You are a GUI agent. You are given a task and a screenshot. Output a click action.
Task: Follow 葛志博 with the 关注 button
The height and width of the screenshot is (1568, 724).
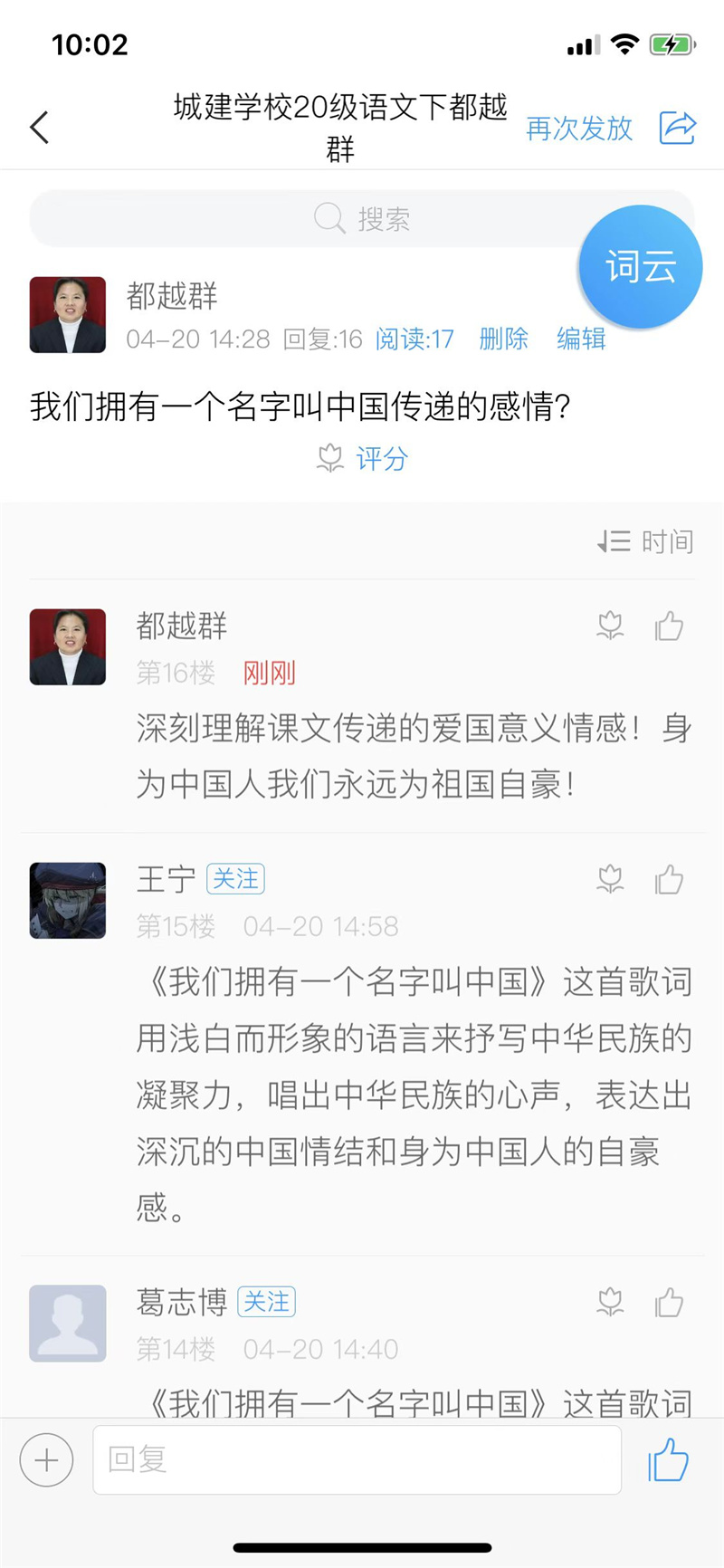click(x=266, y=1302)
